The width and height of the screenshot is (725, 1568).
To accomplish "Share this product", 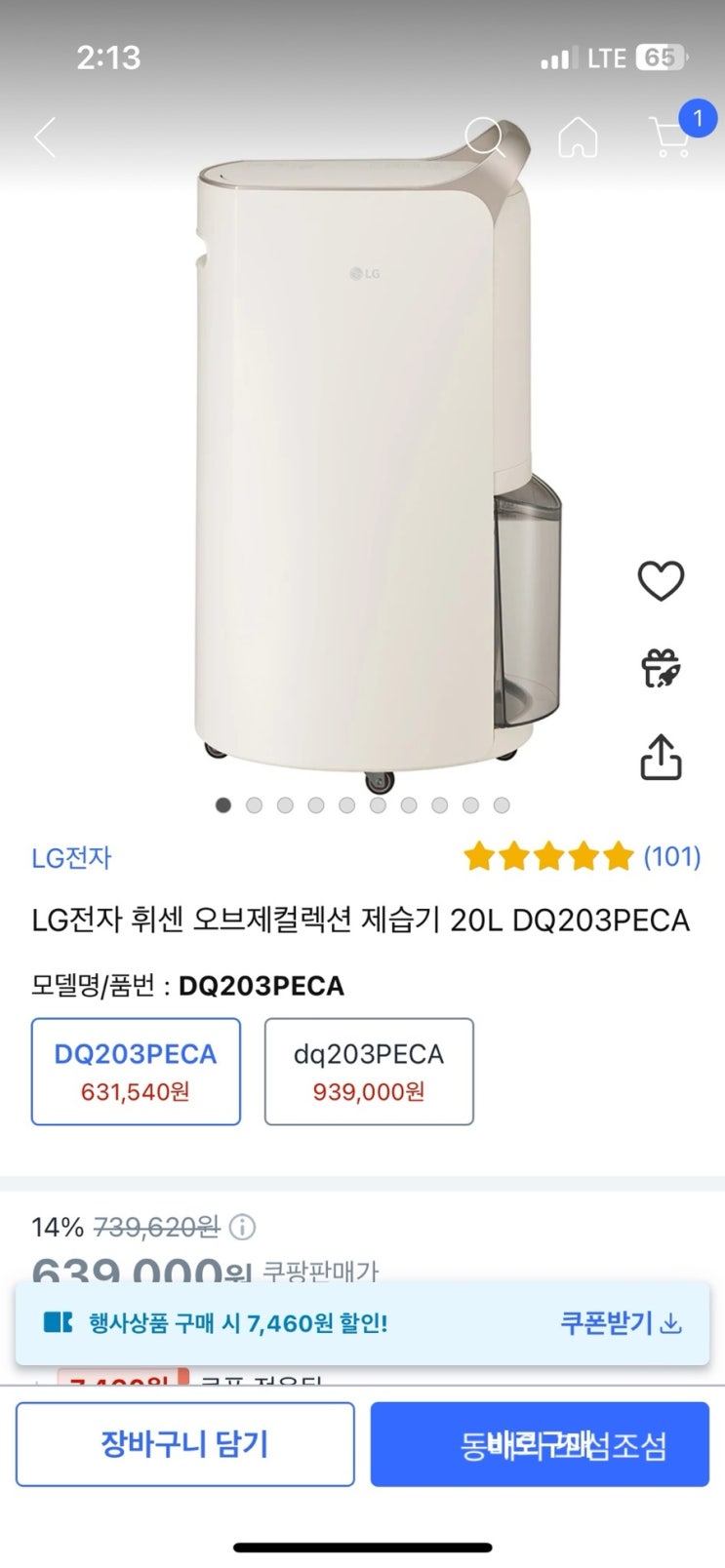I will coord(661,757).
